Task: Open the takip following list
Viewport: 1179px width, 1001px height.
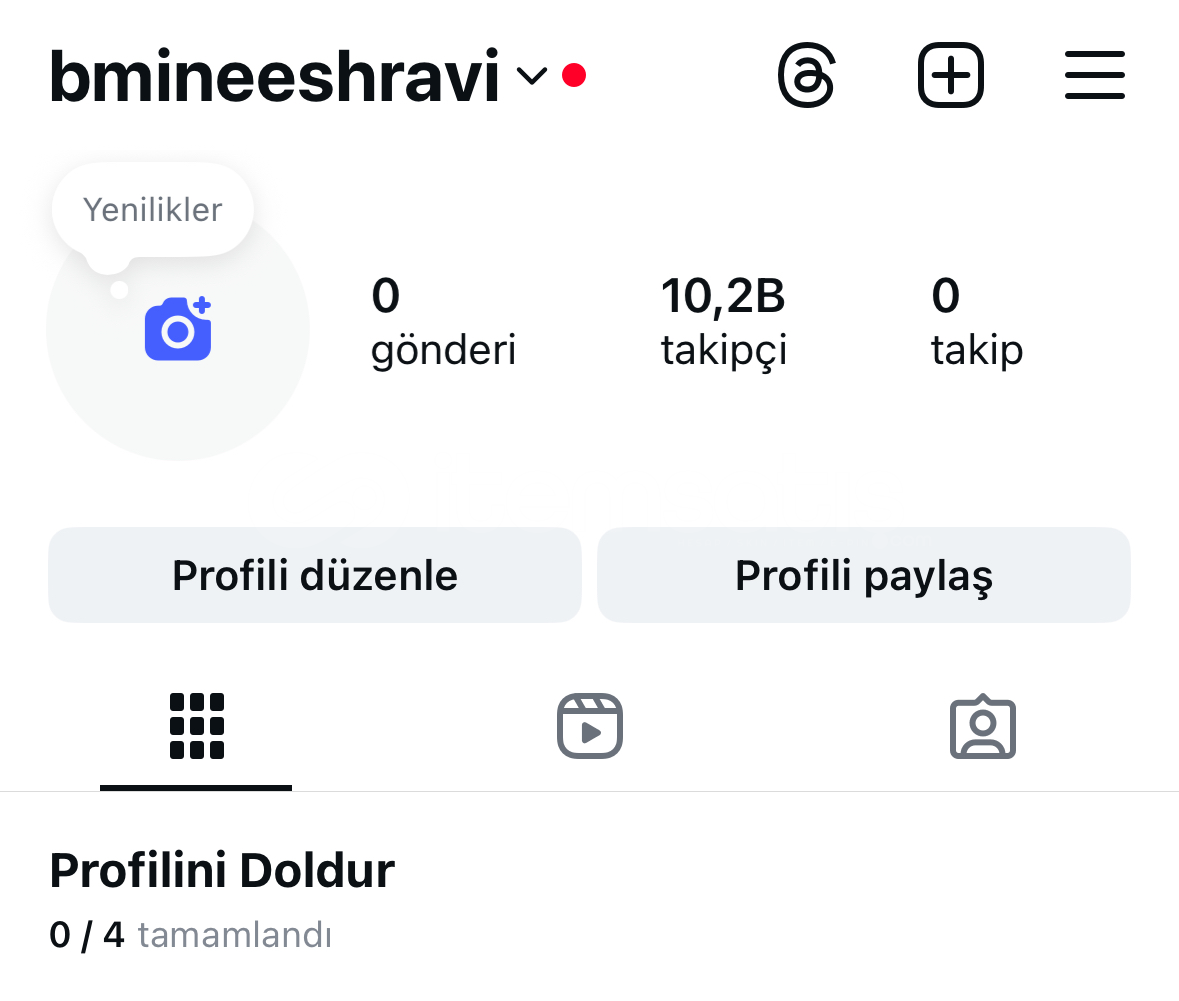Action: (976, 322)
